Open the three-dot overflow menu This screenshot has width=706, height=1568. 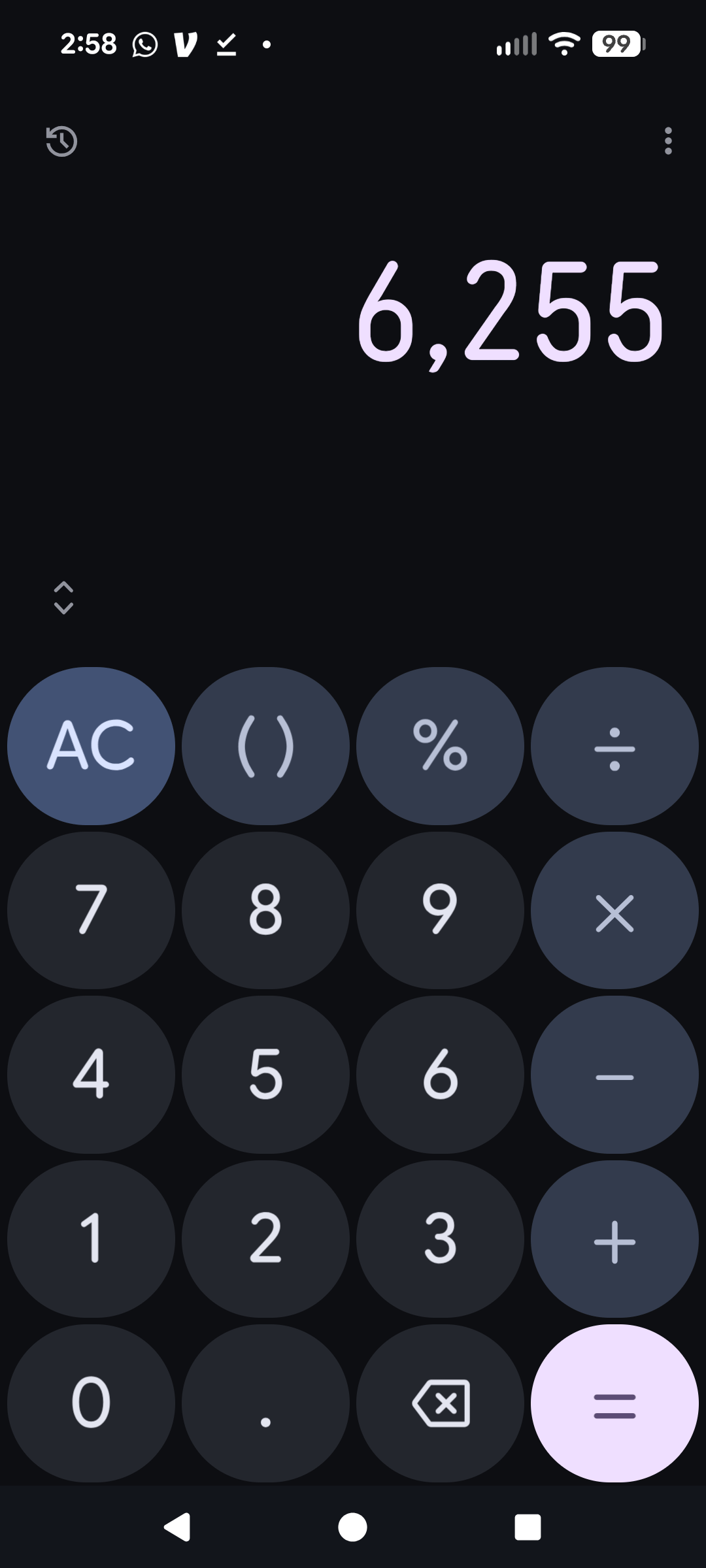pos(667,141)
